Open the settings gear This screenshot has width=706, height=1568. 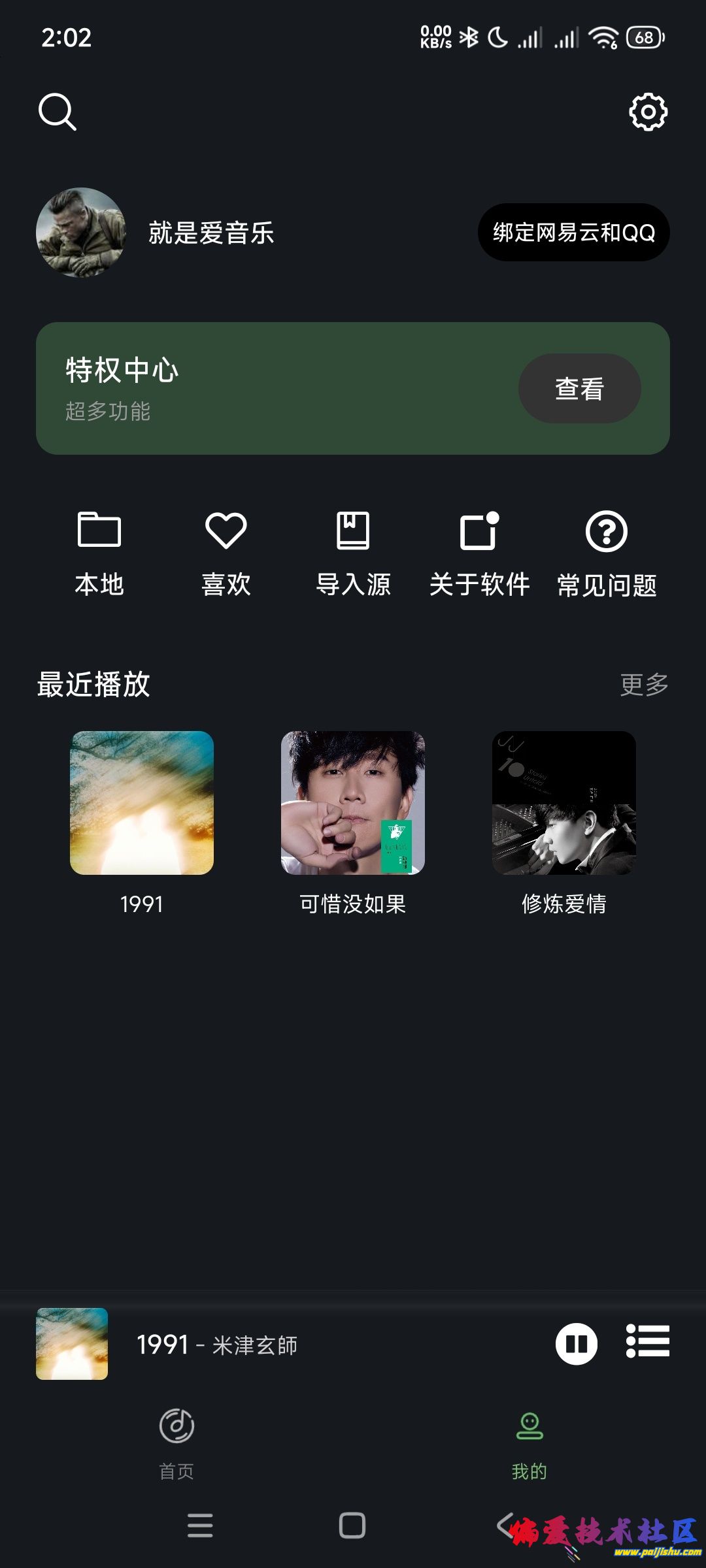(x=649, y=112)
